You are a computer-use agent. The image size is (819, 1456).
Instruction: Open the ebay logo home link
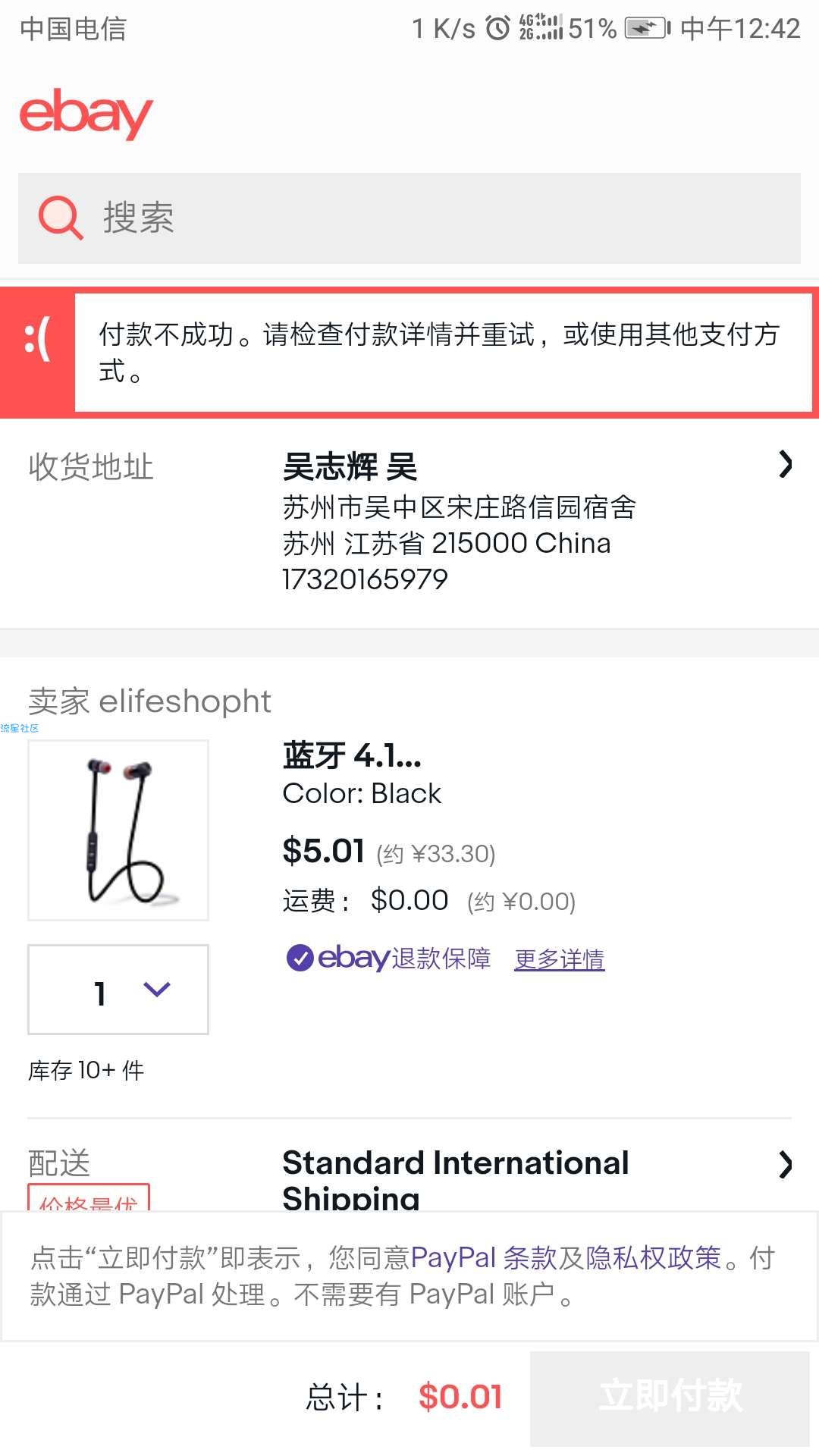click(86, 114)
